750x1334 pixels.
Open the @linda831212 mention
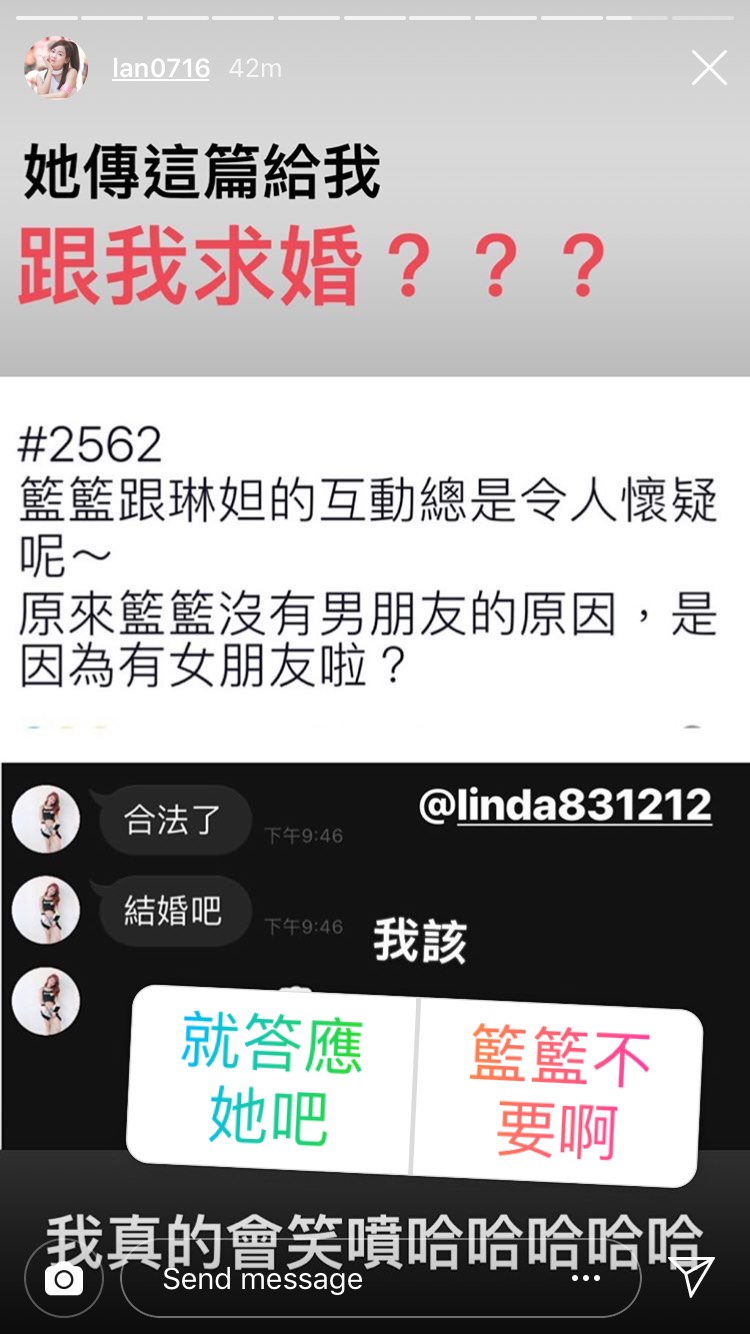[565, 806]
